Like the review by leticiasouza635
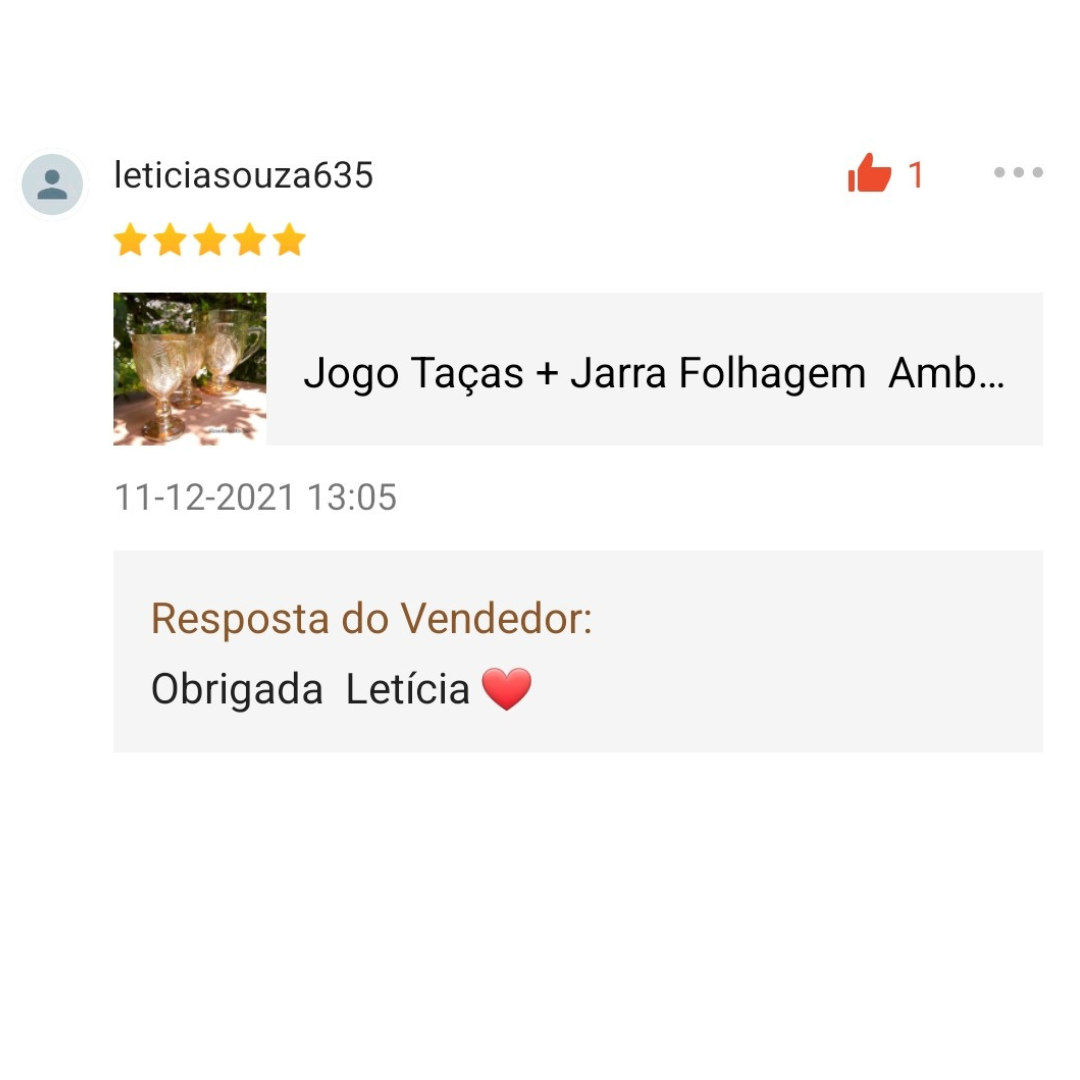The image size is (1080, 1080). click(x=869, y=174)
